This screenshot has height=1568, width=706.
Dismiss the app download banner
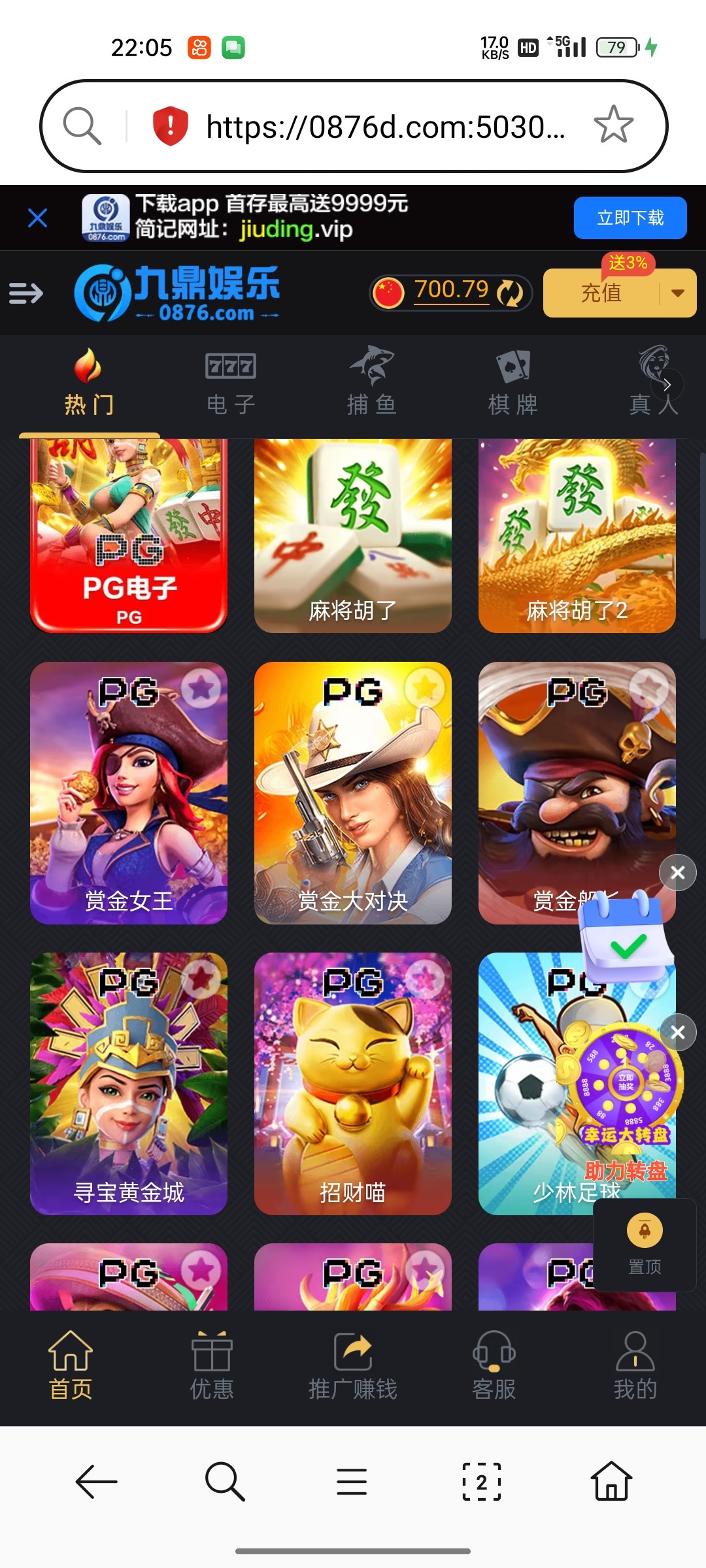(38, 218)
